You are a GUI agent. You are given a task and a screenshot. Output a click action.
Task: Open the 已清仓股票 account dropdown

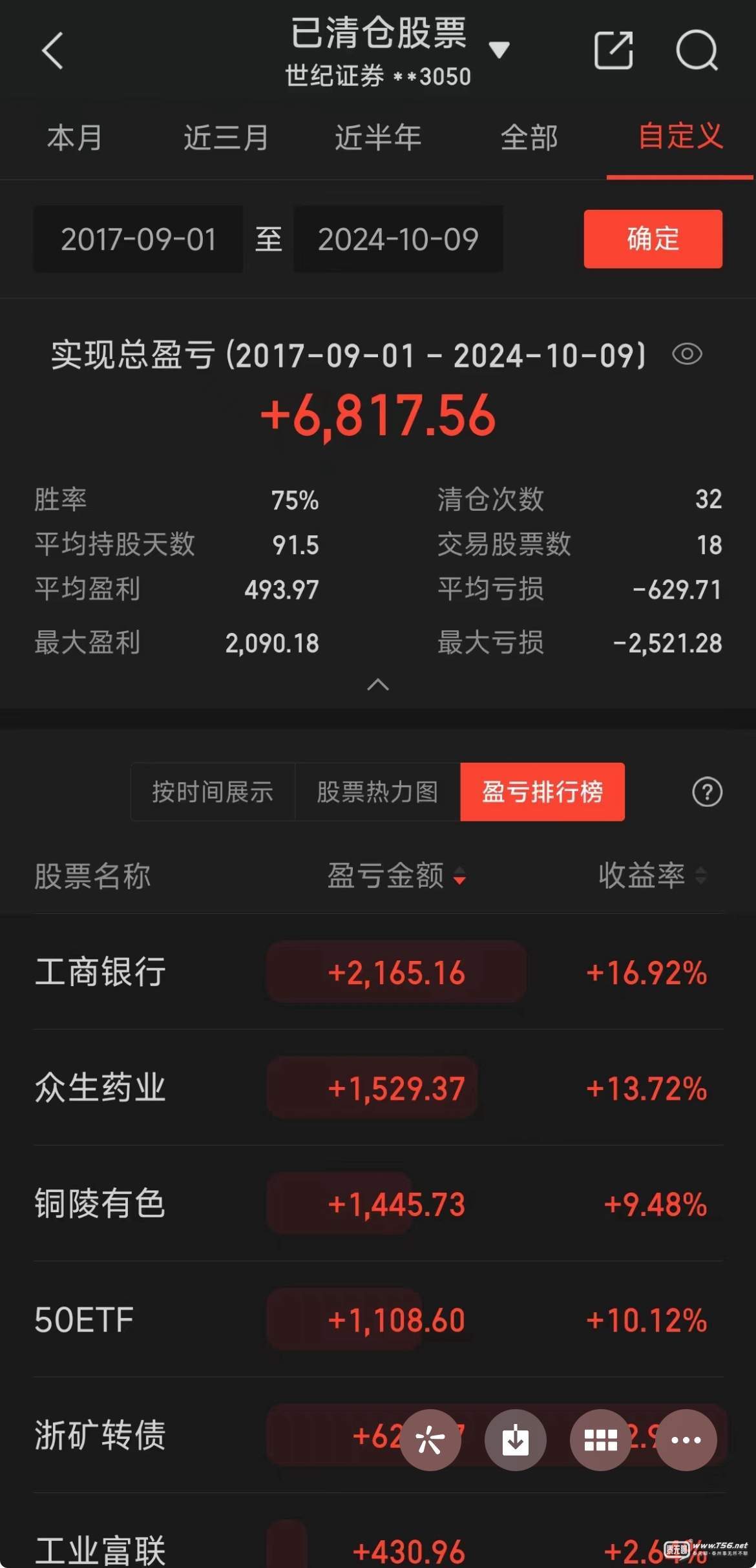[x=499, y=50]
